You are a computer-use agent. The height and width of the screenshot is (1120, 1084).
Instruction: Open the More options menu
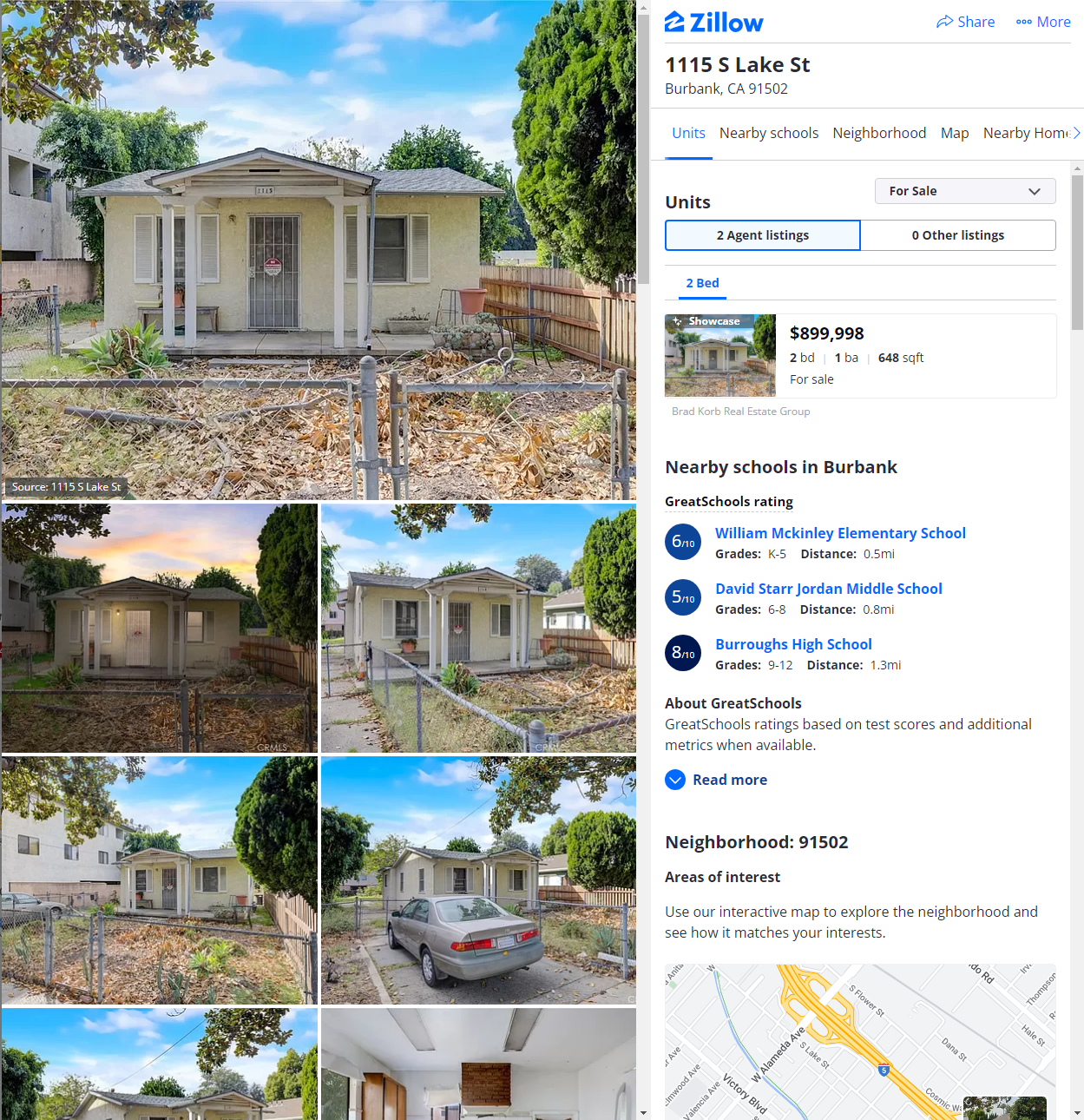tap(1043, 22)
